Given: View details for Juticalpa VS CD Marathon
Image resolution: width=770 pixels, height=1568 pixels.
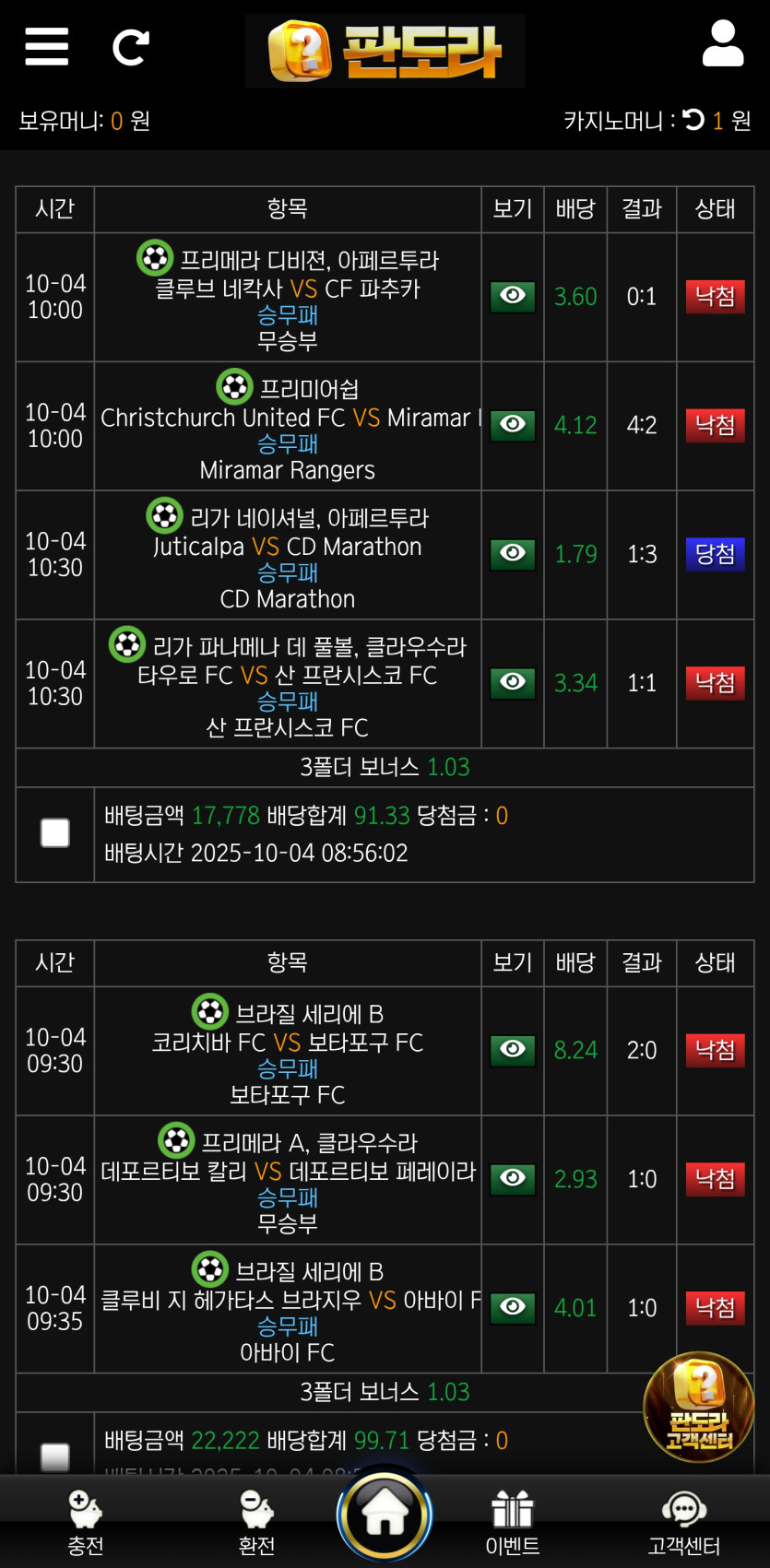Looking at the screenshot, I should click(x=513, y=554).
